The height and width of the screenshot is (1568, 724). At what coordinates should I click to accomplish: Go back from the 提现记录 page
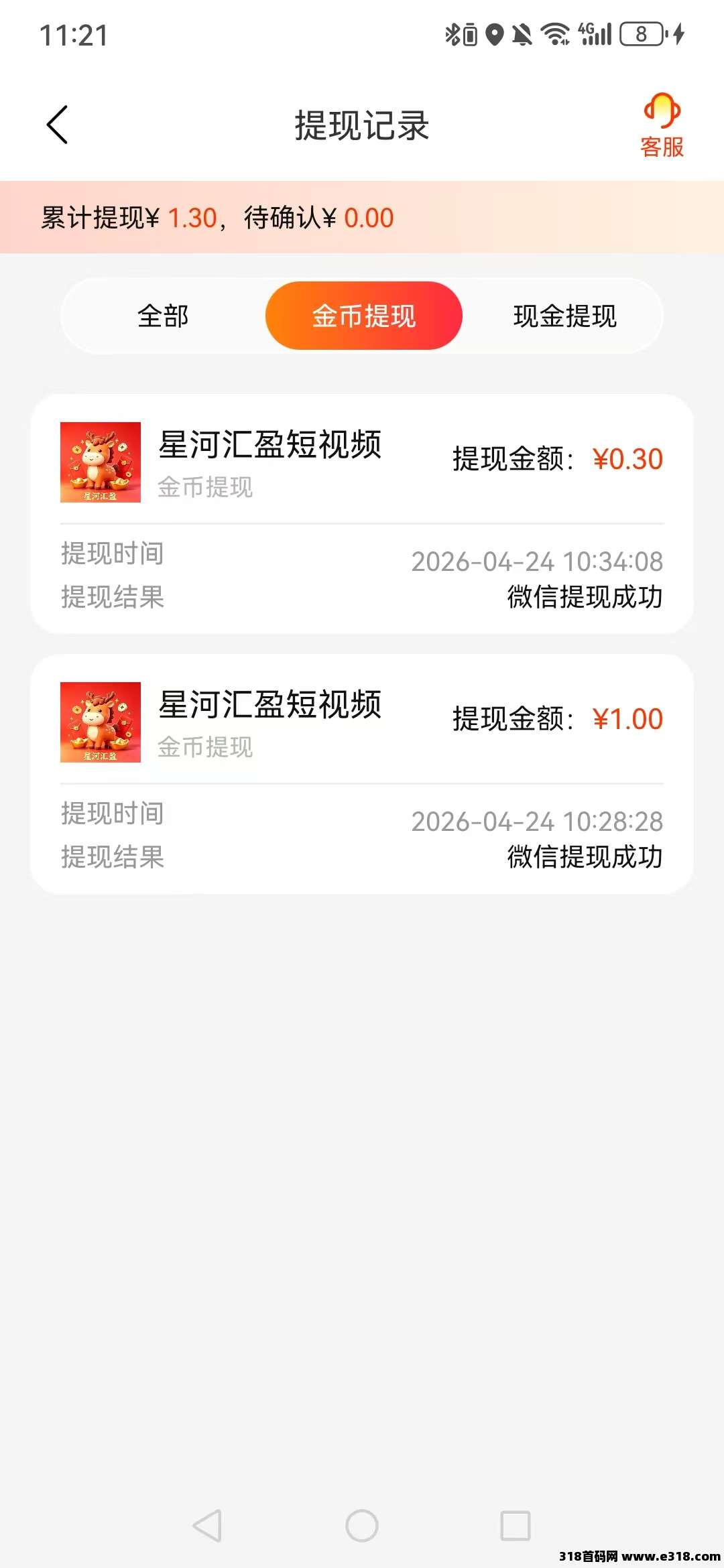58,125
